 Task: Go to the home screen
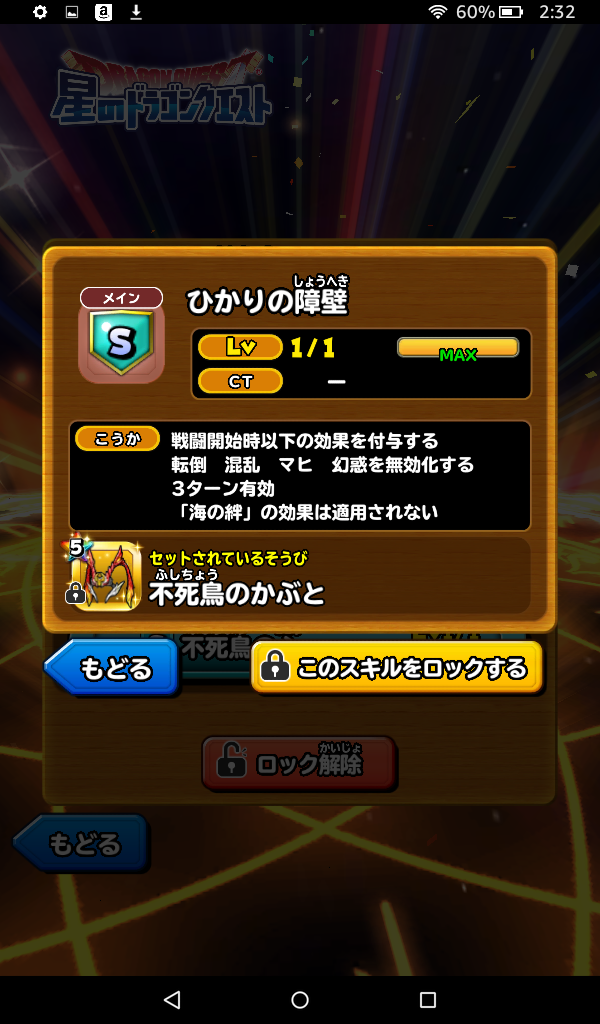[x=300, y=999]
